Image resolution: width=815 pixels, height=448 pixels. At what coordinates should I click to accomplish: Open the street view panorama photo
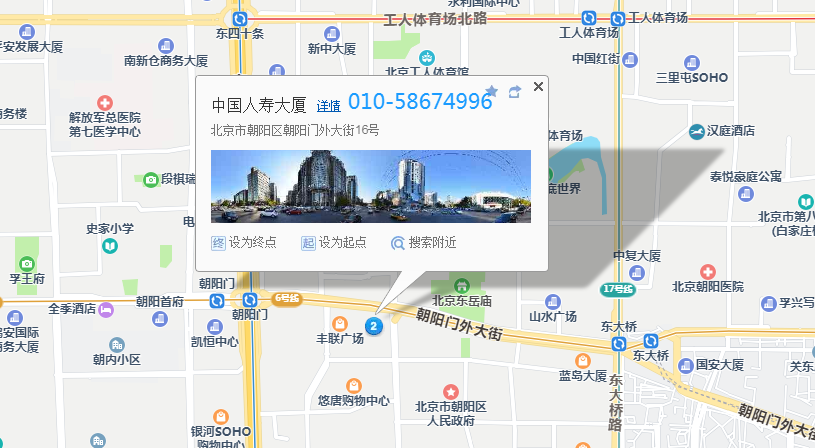370,186
